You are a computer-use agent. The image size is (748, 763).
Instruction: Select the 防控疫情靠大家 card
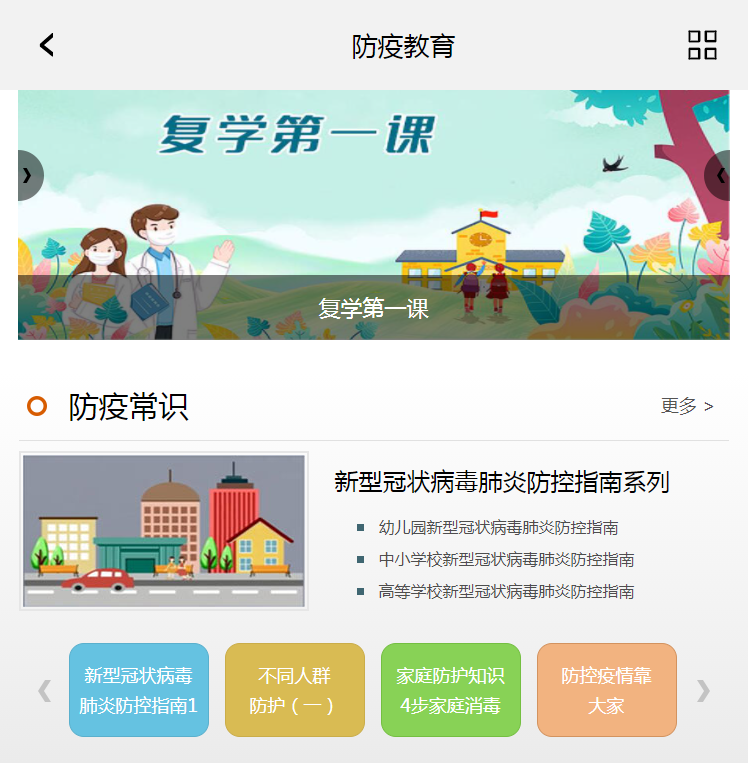tap(607, 690)
